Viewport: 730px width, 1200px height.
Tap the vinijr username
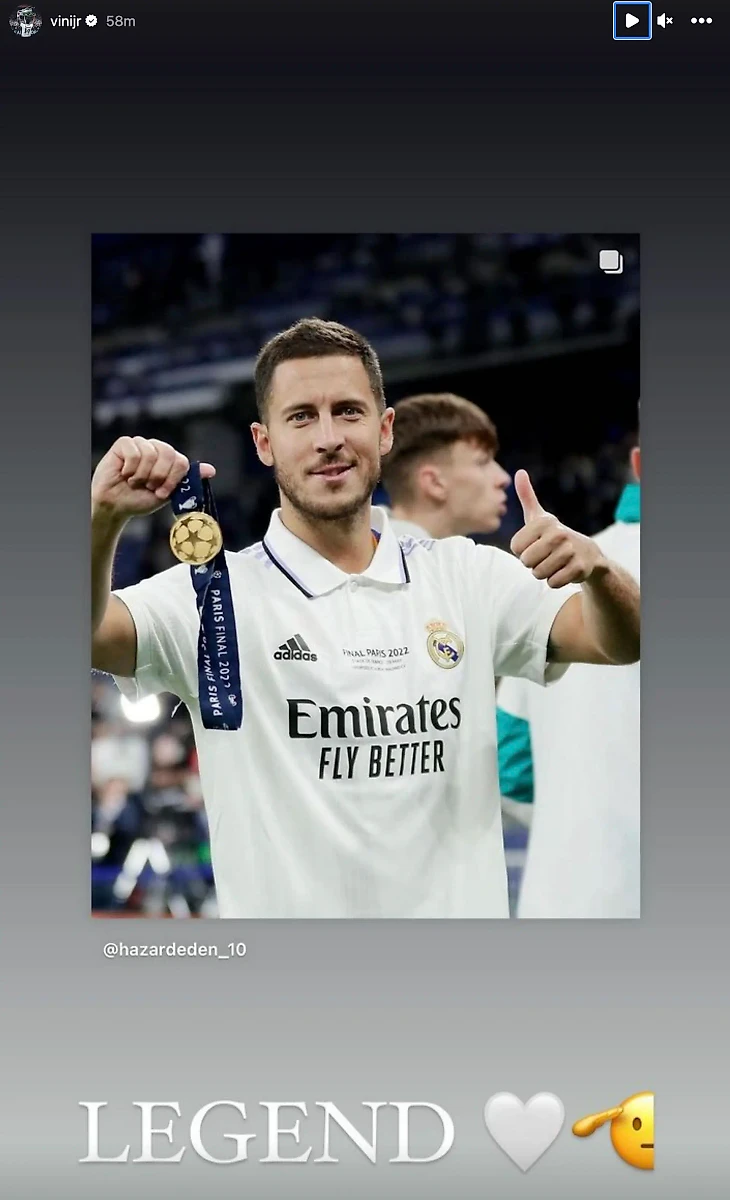[x=67, y=21]
